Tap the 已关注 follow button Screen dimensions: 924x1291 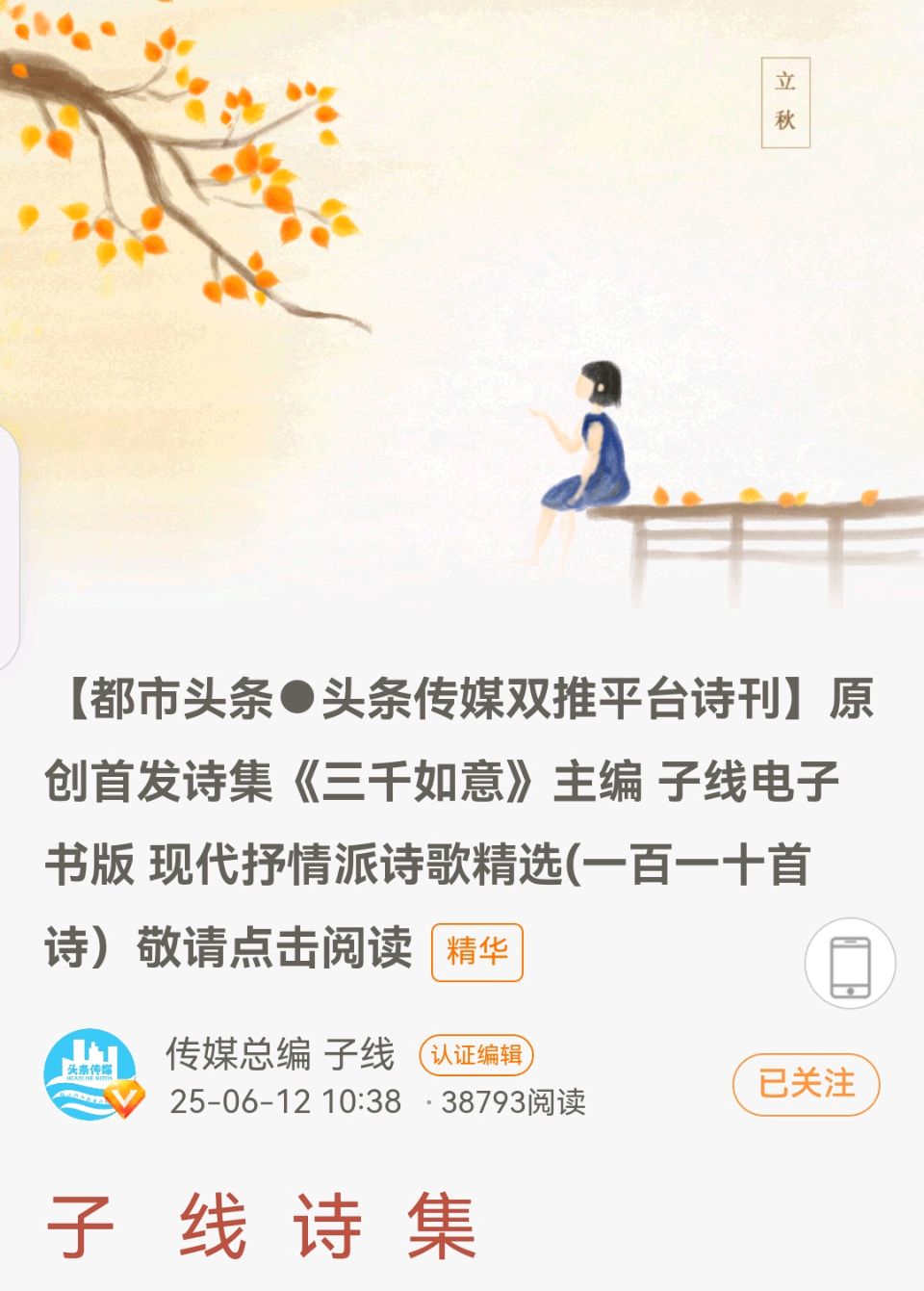pos(806,1084)
